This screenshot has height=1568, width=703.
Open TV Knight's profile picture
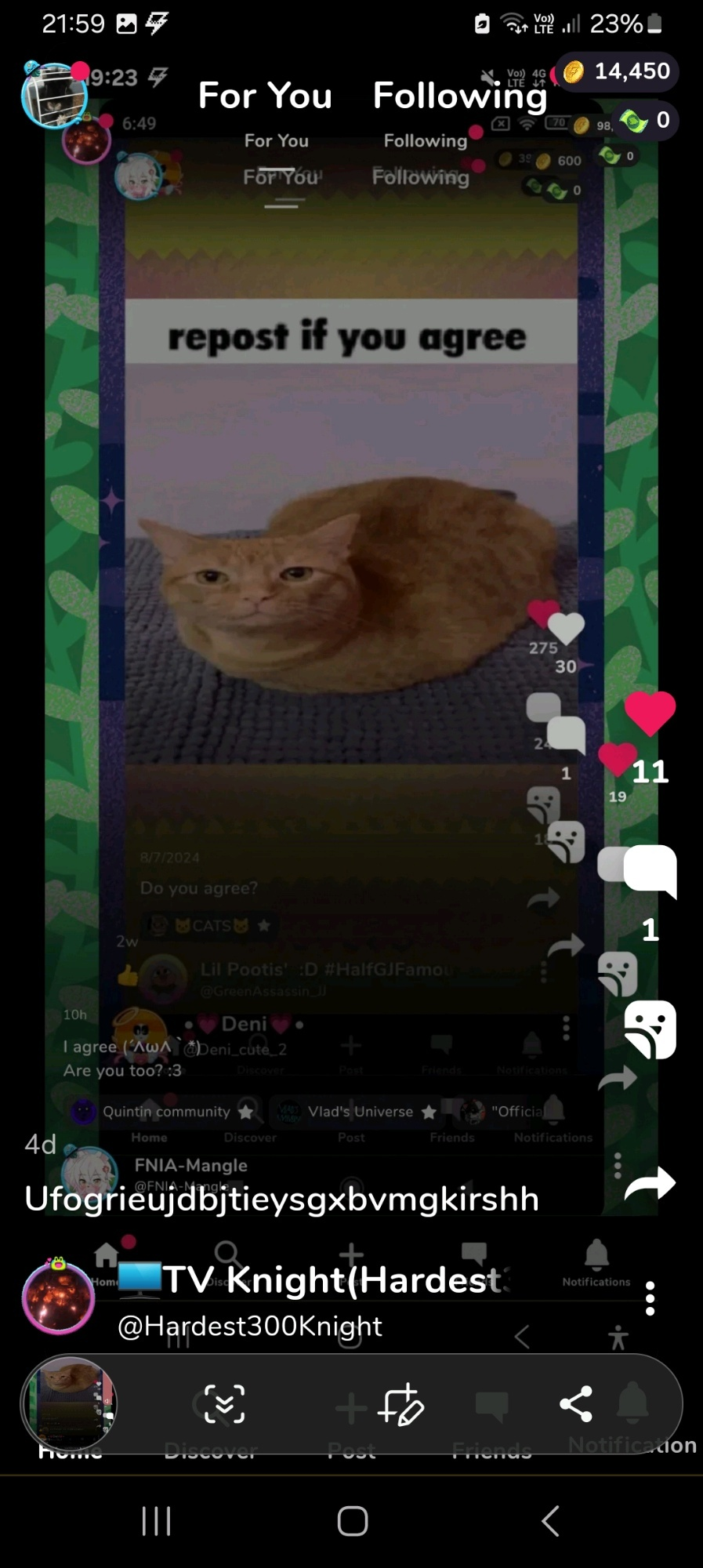pos(58,1298)
